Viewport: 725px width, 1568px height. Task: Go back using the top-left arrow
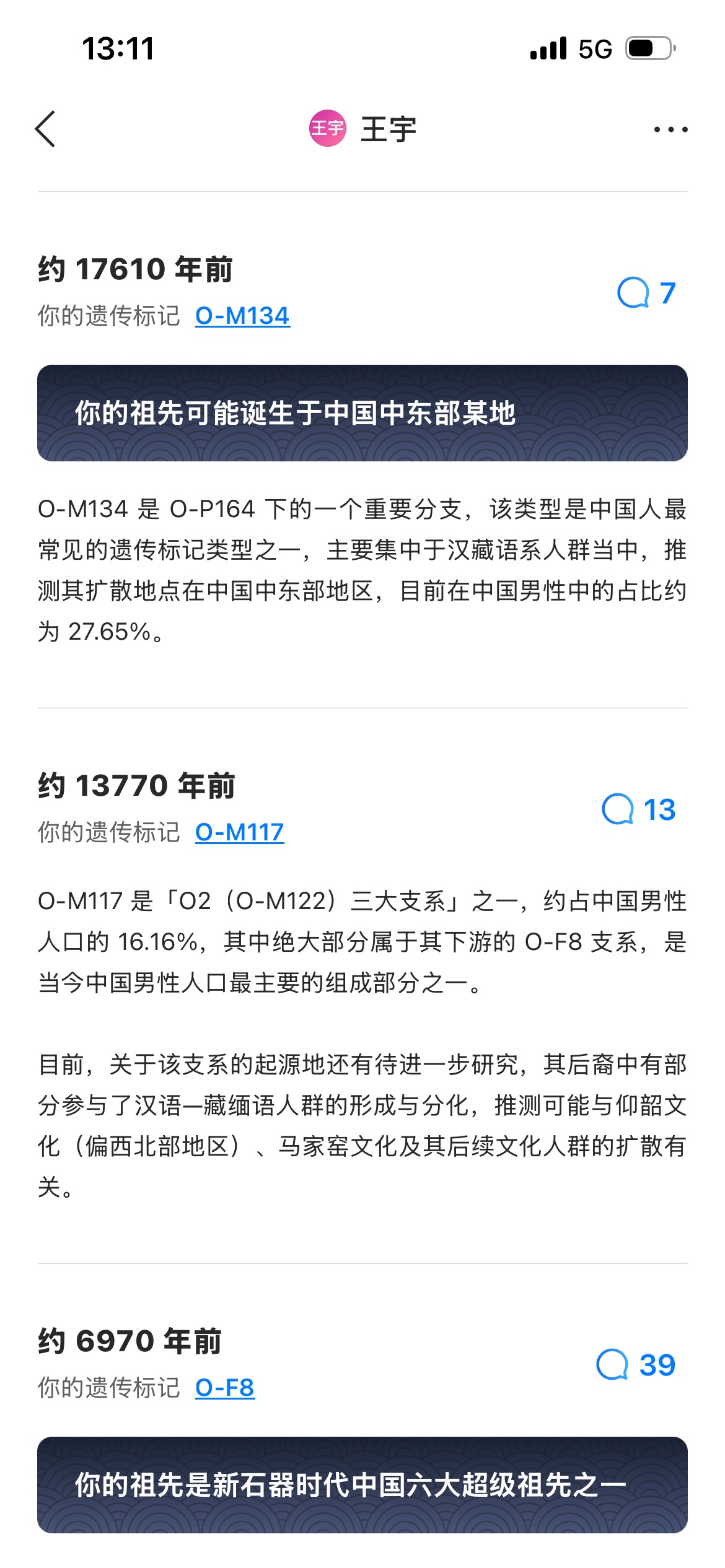click(45, 129)
